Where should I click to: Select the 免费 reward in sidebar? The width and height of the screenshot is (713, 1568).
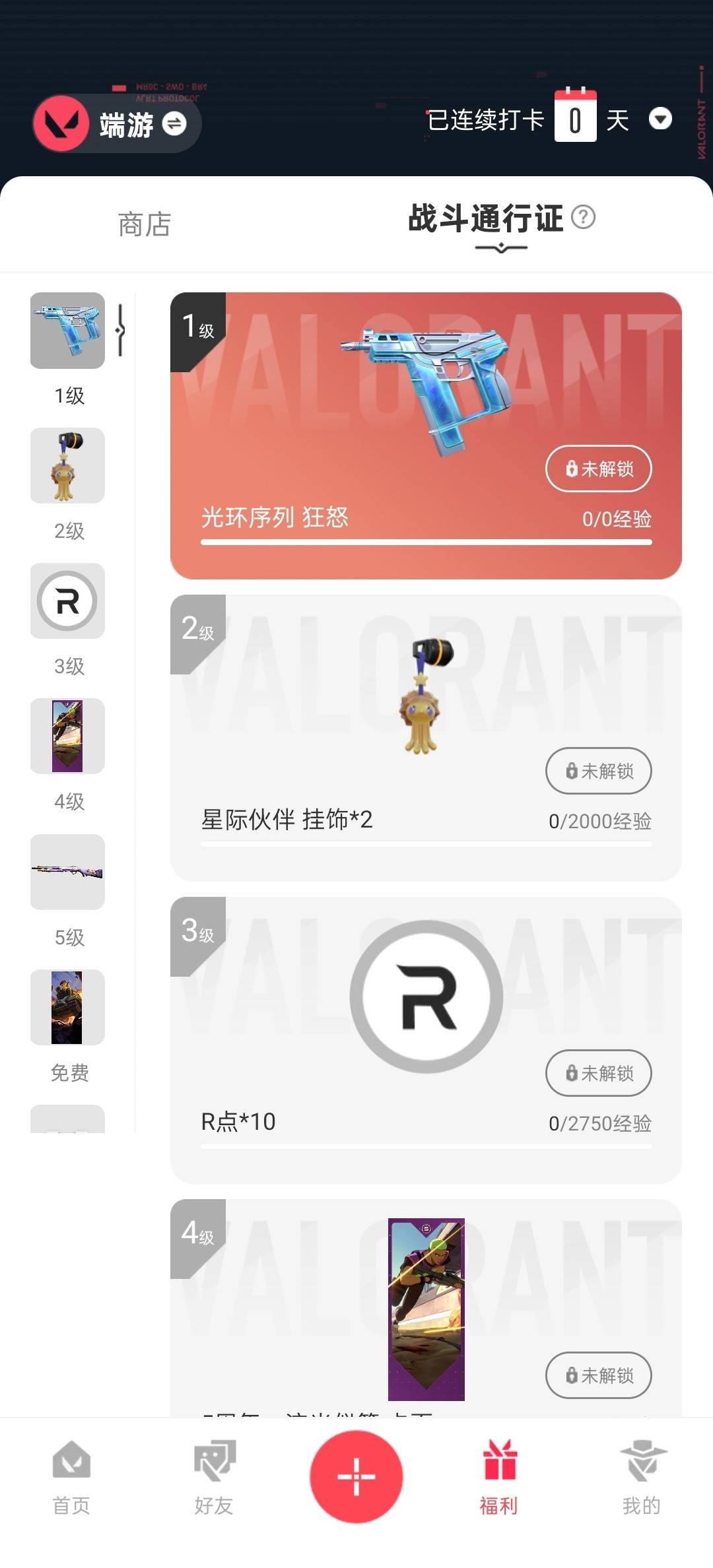67,1008
